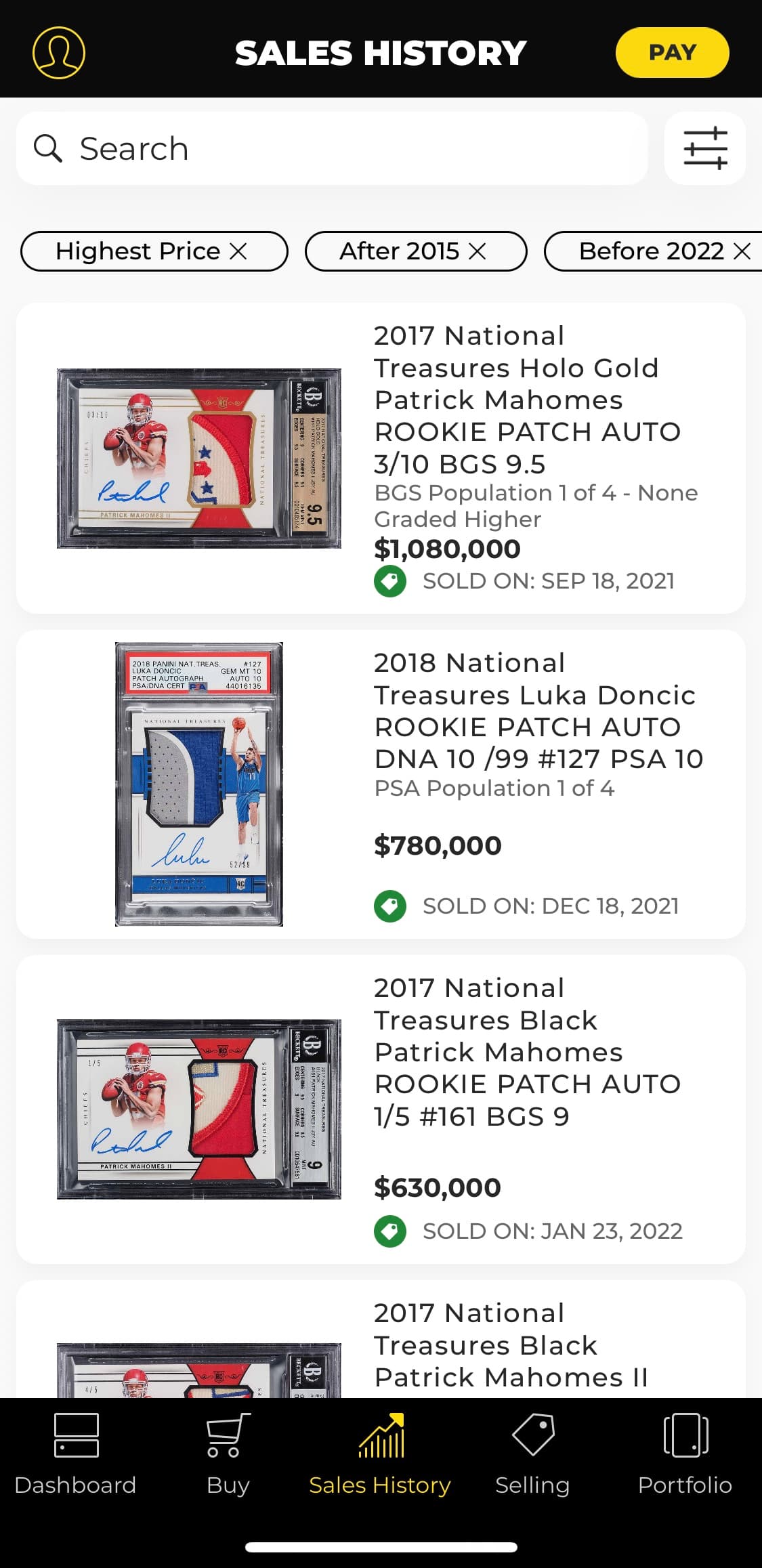Clear the Before 2022 filter chip
762x1568 pixels.
(x=742, y=251)
